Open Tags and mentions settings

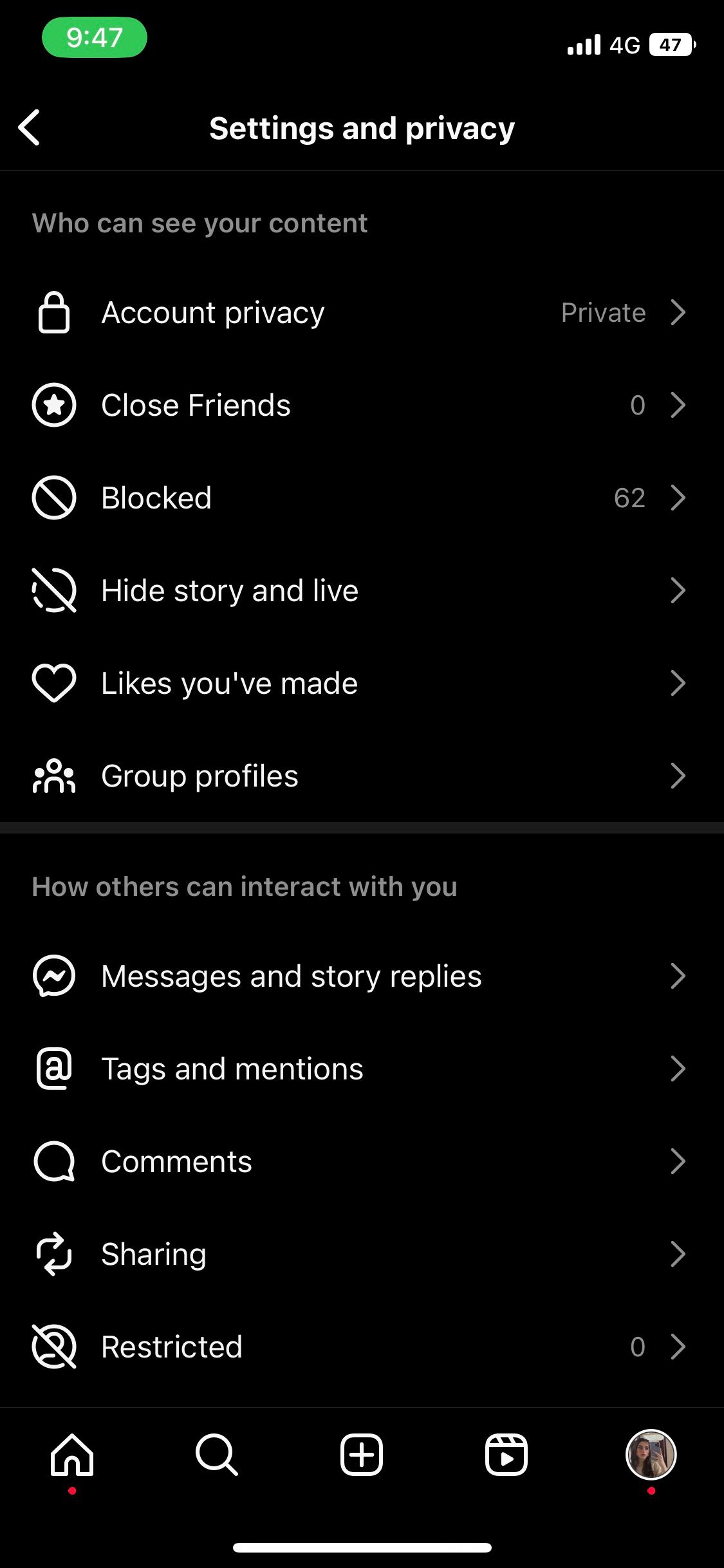[x=360, y=1069]
